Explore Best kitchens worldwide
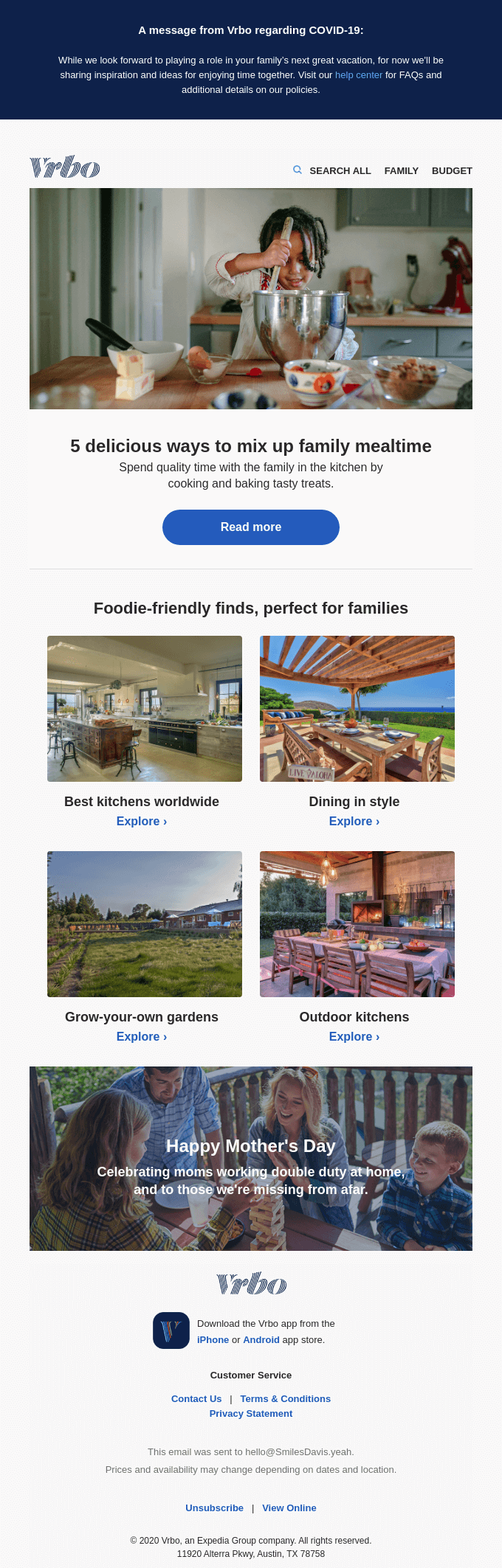The width and height of the screenshot is (502, 1568). [142, 822]
